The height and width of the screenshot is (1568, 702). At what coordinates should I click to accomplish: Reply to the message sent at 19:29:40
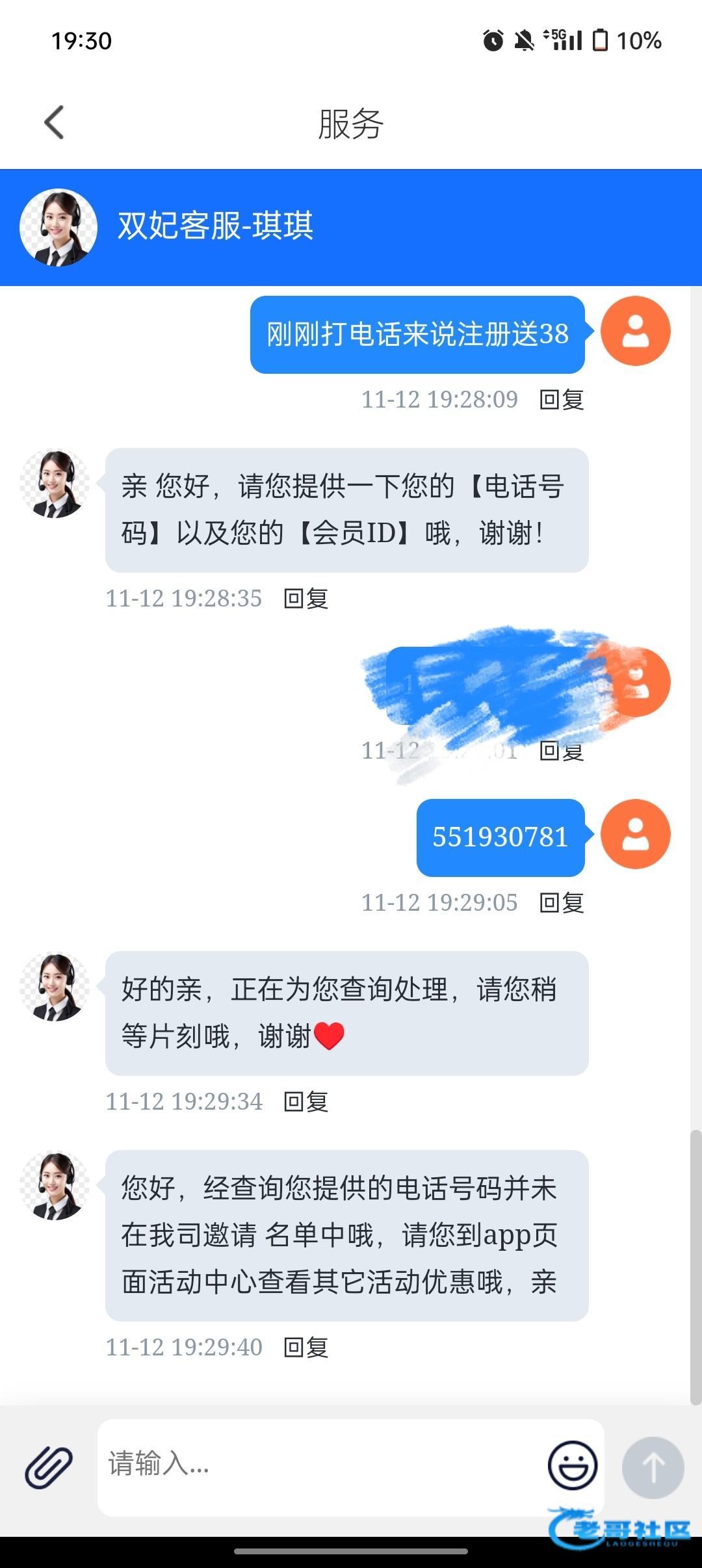pos(306,1347)
